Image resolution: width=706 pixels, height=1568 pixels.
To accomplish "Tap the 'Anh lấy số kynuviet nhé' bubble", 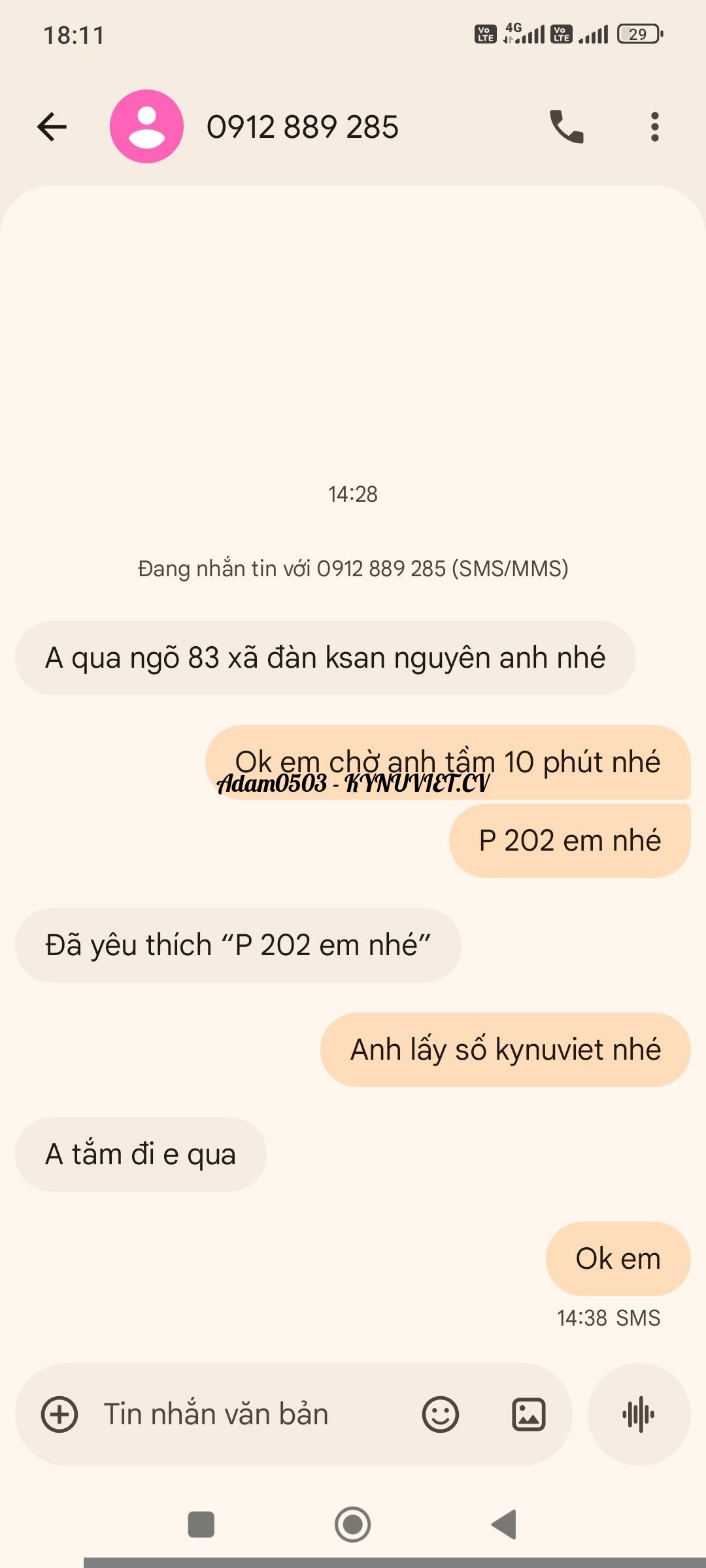I will point(506,1050).
